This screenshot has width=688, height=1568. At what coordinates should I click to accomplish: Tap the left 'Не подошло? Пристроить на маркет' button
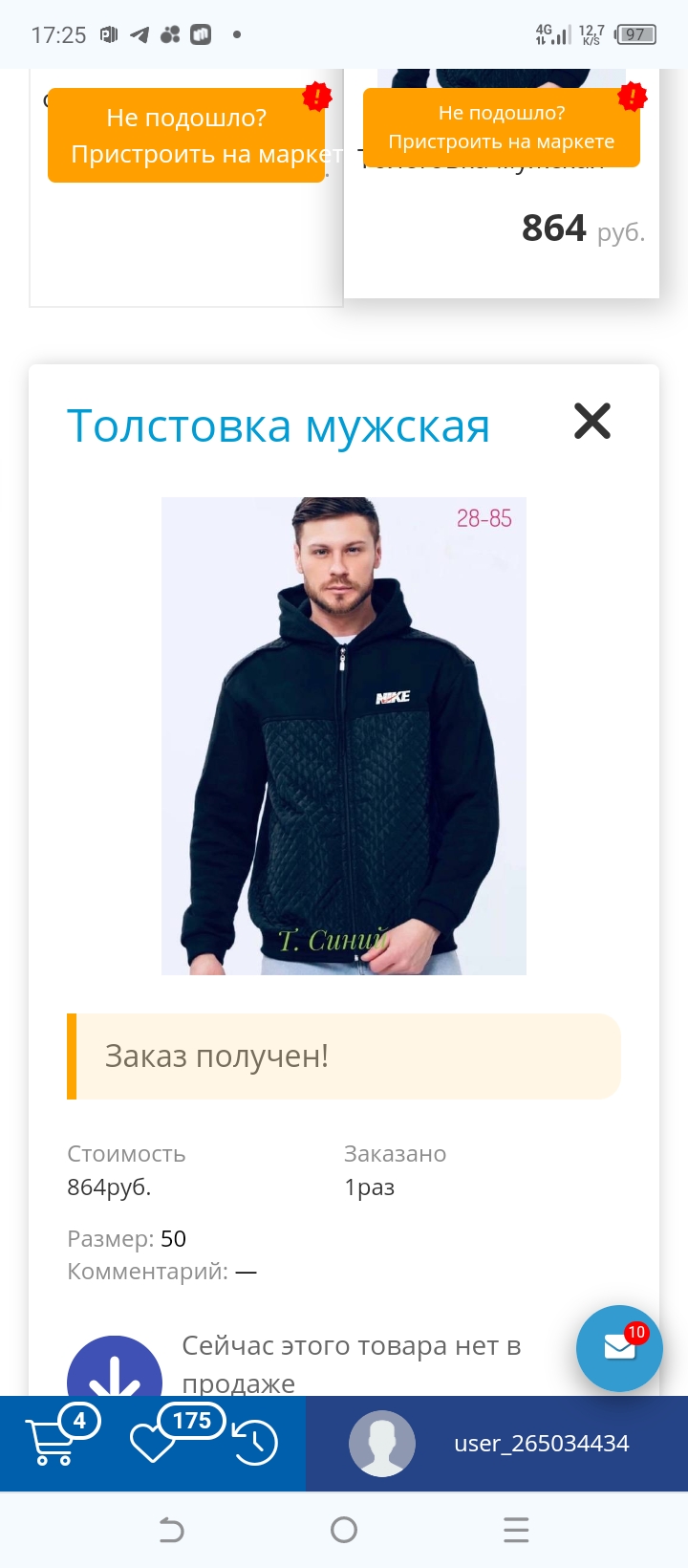(186, 136)
